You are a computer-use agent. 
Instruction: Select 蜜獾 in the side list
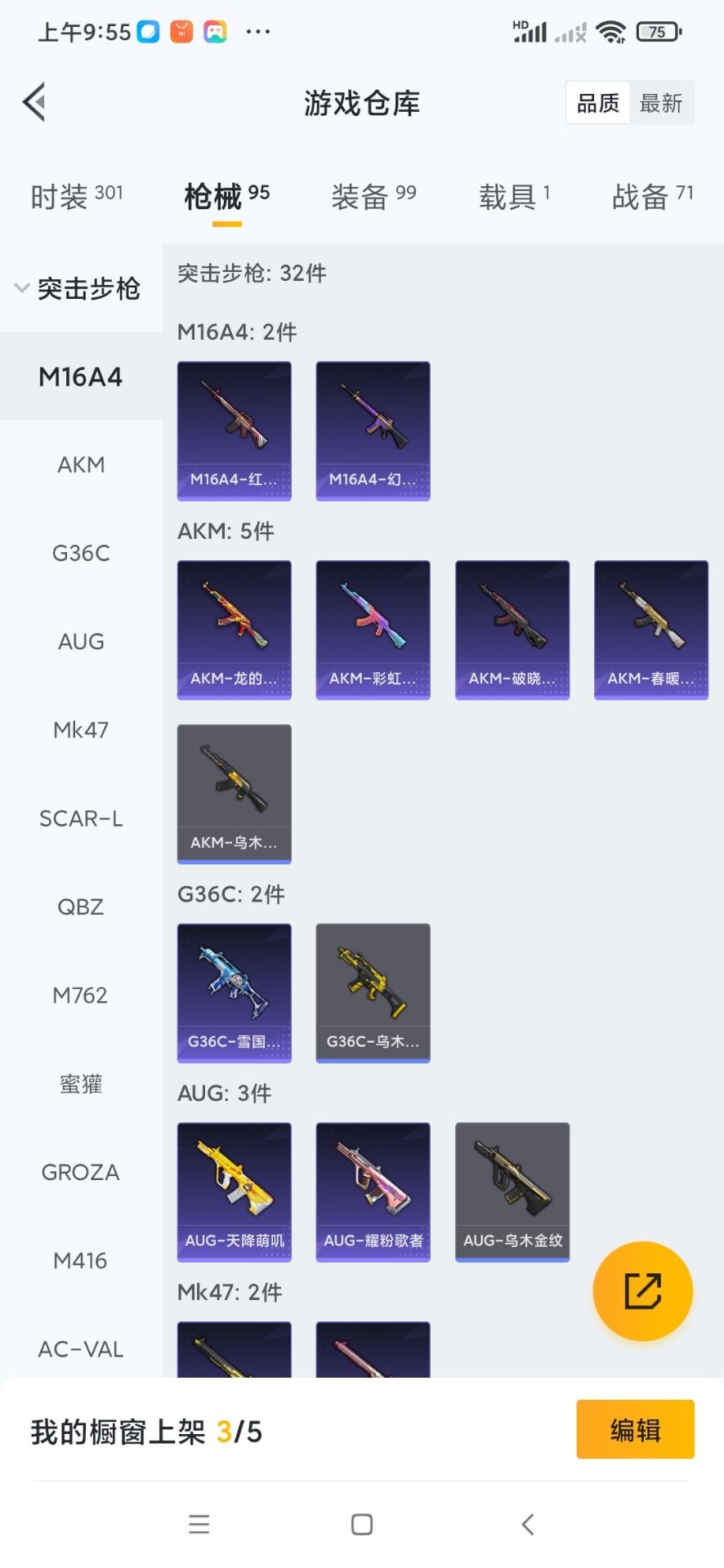coord(81,1084)
